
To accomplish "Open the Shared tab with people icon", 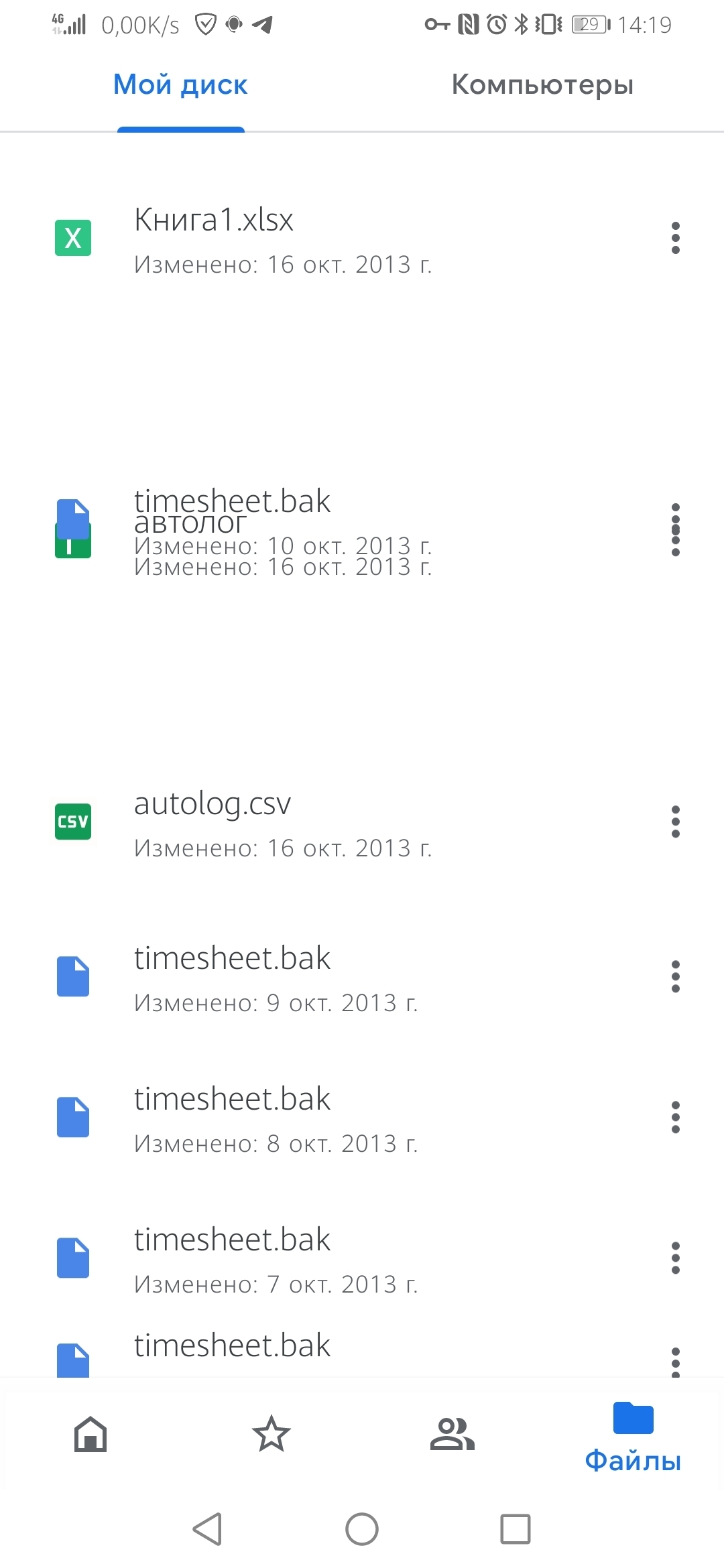I will pyautogui.click(x=452, y=1435).
